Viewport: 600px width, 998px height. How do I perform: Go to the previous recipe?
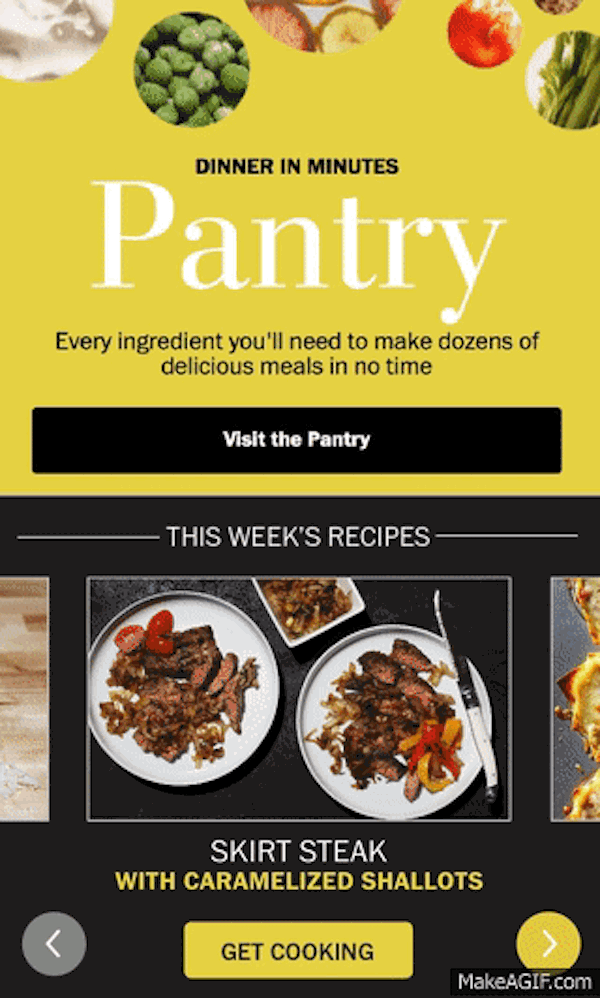click(x=54, y=944)
